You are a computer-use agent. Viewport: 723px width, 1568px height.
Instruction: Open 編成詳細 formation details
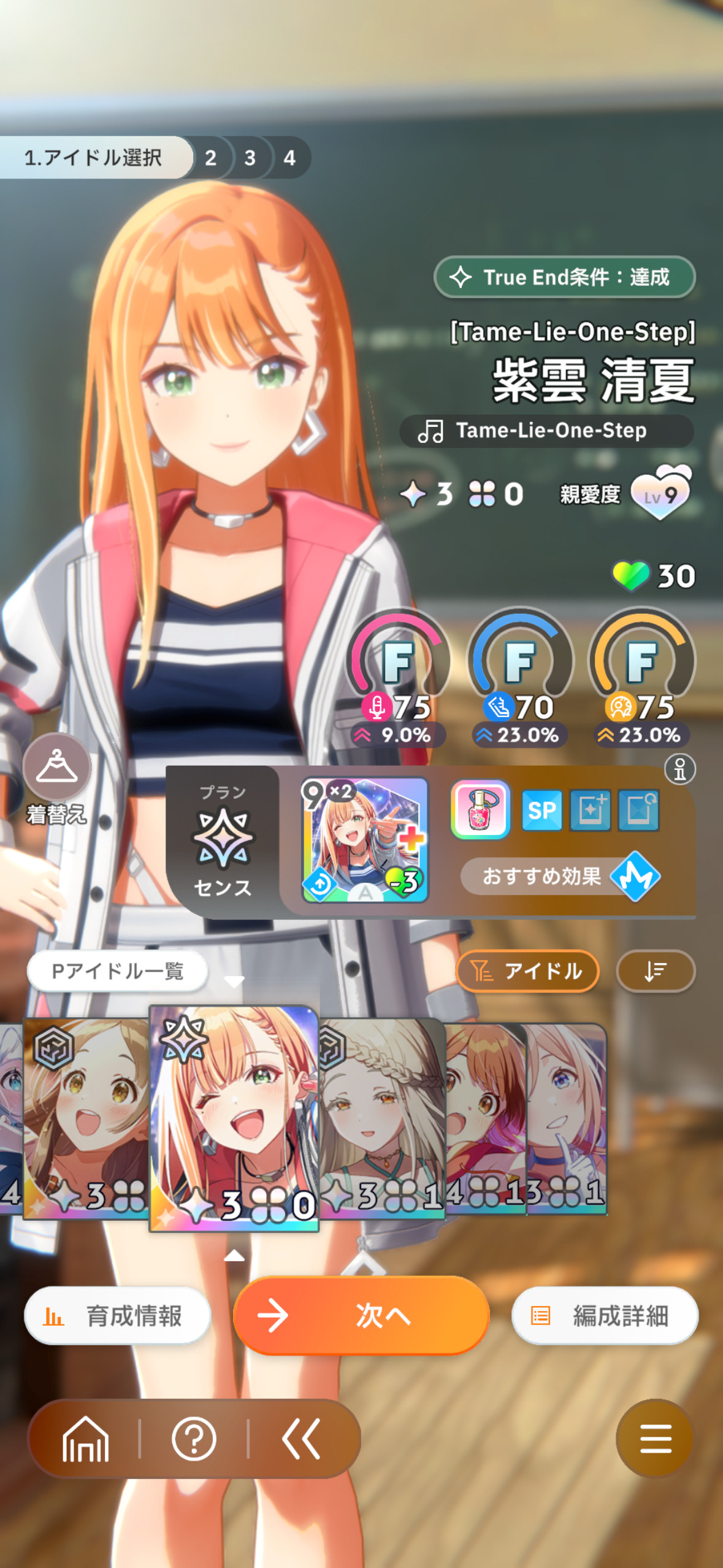pos(605,1315)
